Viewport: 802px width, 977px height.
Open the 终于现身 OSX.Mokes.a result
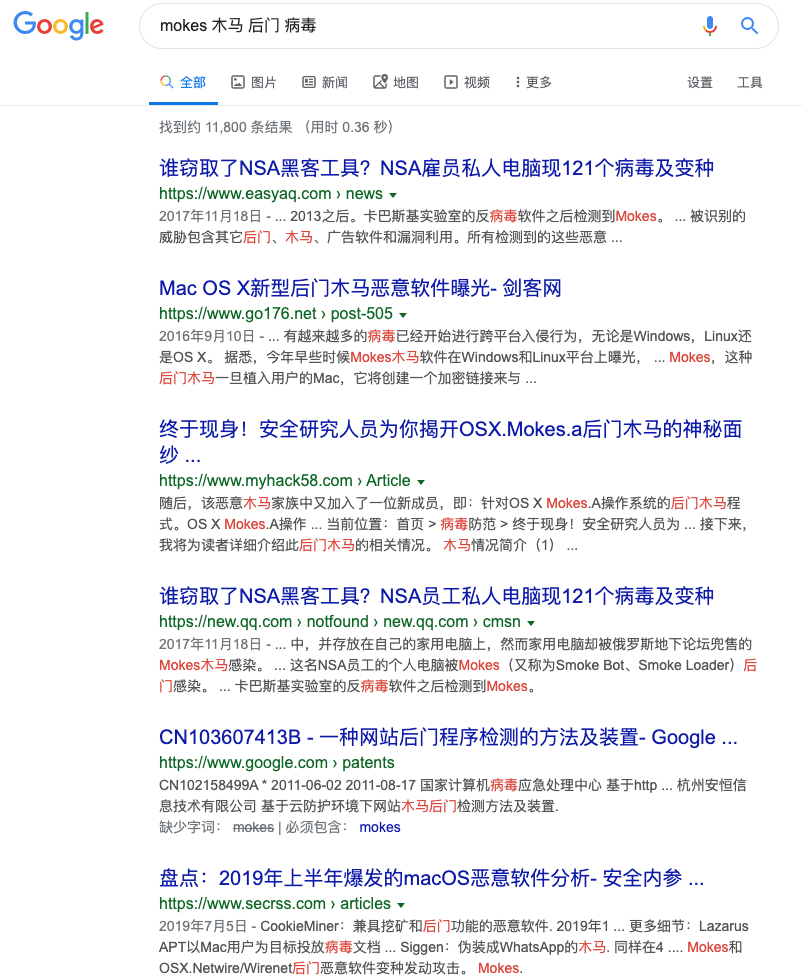[x=450, y=430]
